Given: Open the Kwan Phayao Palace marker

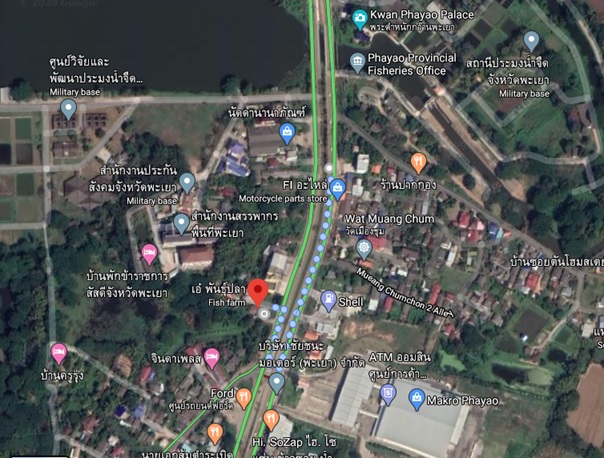Looking at the screenshot, I should pos(359,17).
